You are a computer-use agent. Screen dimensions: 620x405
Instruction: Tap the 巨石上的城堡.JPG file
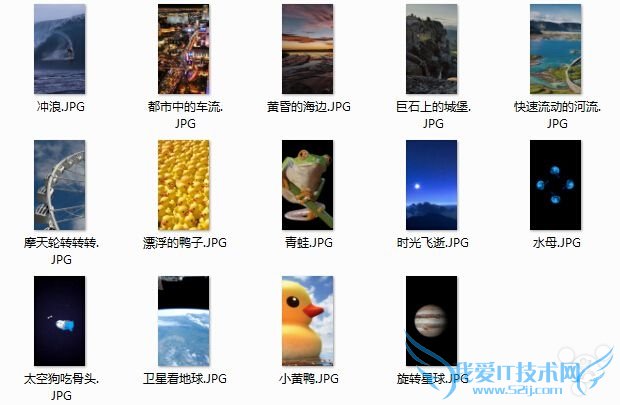point(432,49)
